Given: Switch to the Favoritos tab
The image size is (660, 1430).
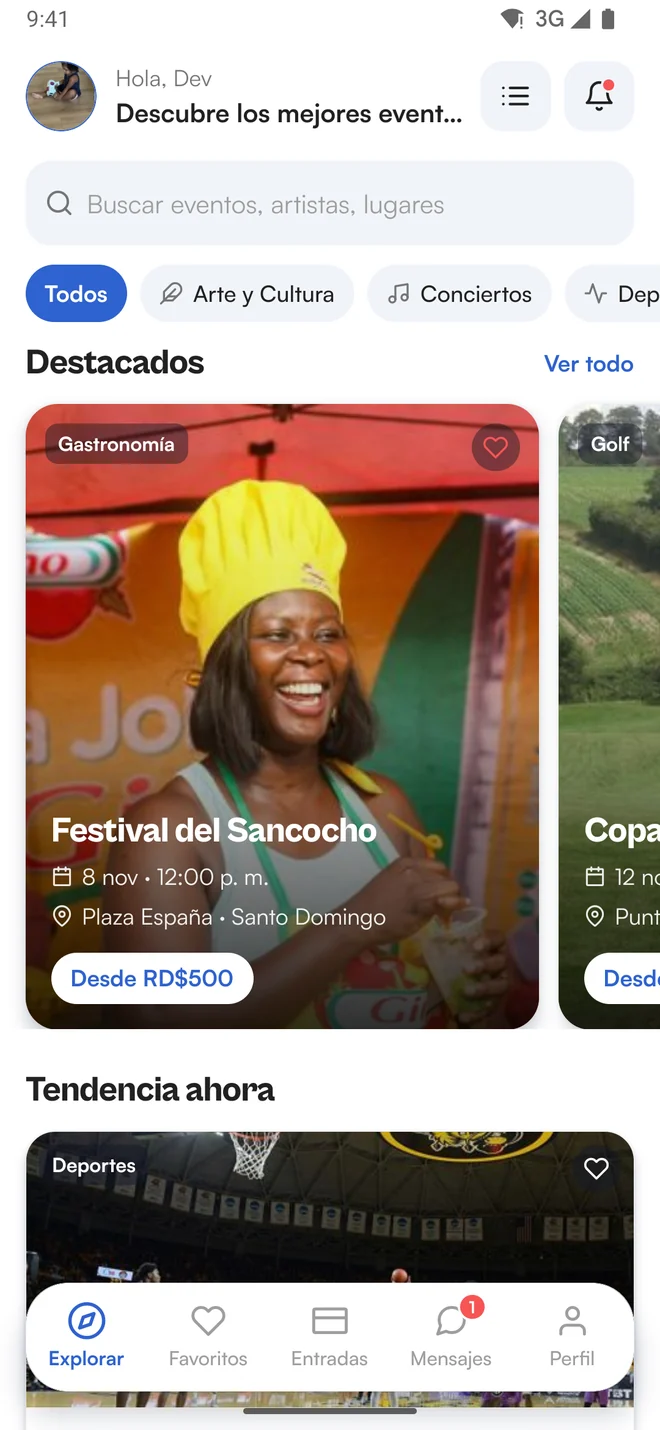Looking at the screenshot, I should pos(208,1337).
